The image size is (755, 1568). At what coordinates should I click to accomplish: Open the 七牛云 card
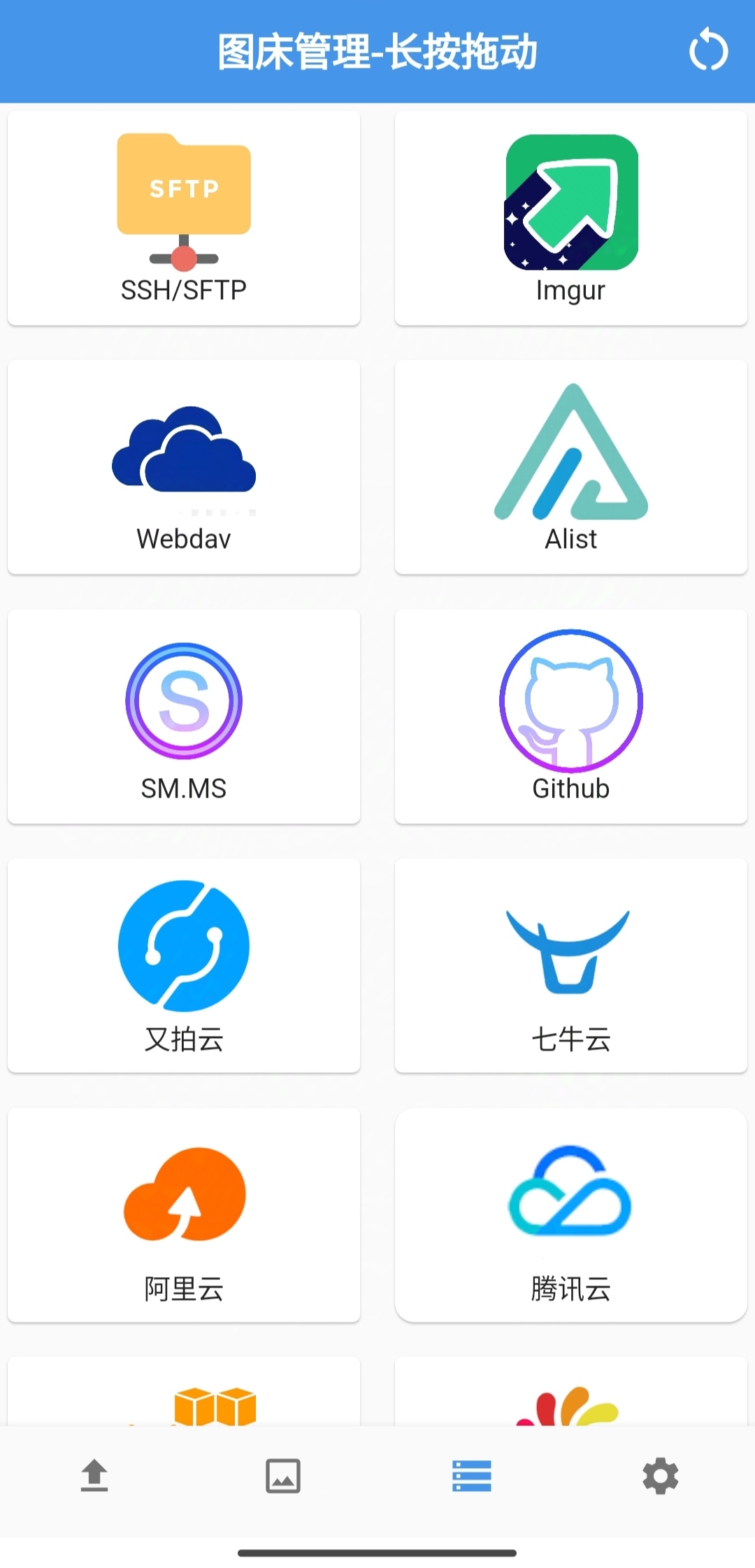click(571, 965)
